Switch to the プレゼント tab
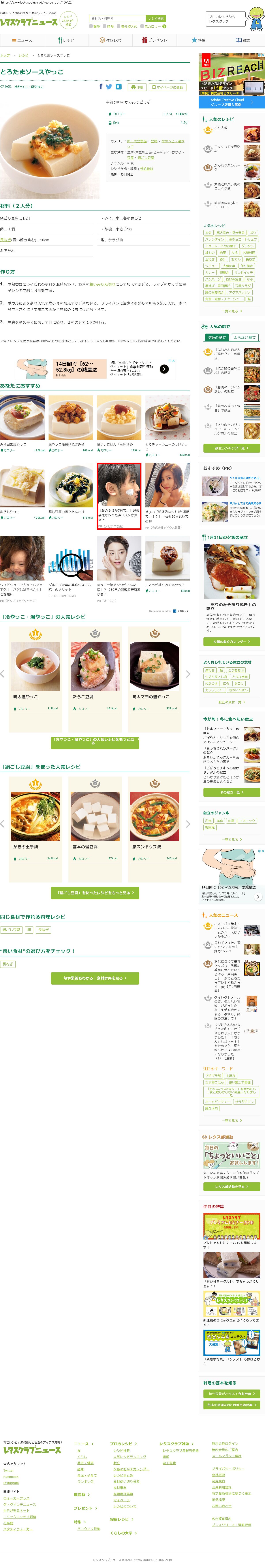Viewport: 265px width, 1568px height. click(154, 40)
